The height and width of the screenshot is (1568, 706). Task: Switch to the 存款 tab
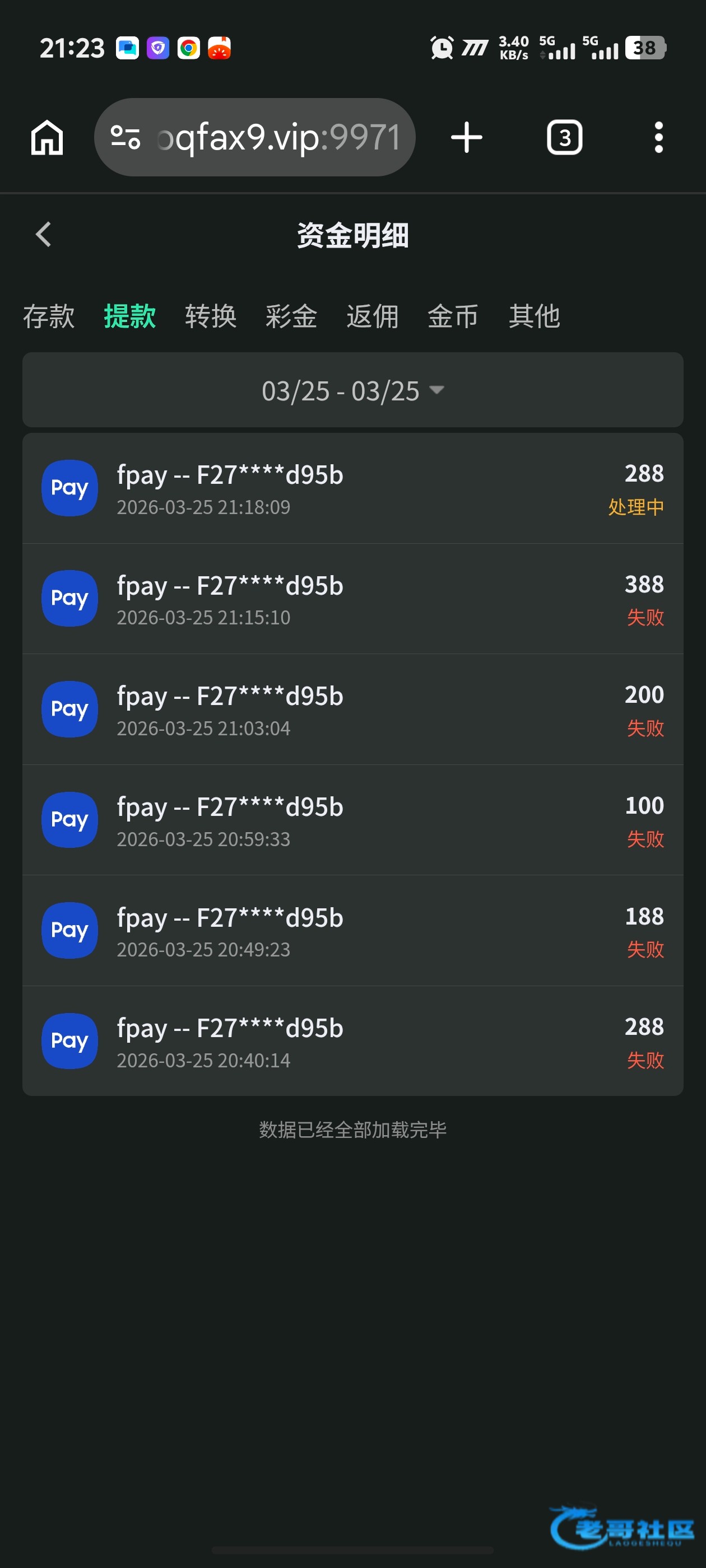point(49,316)
